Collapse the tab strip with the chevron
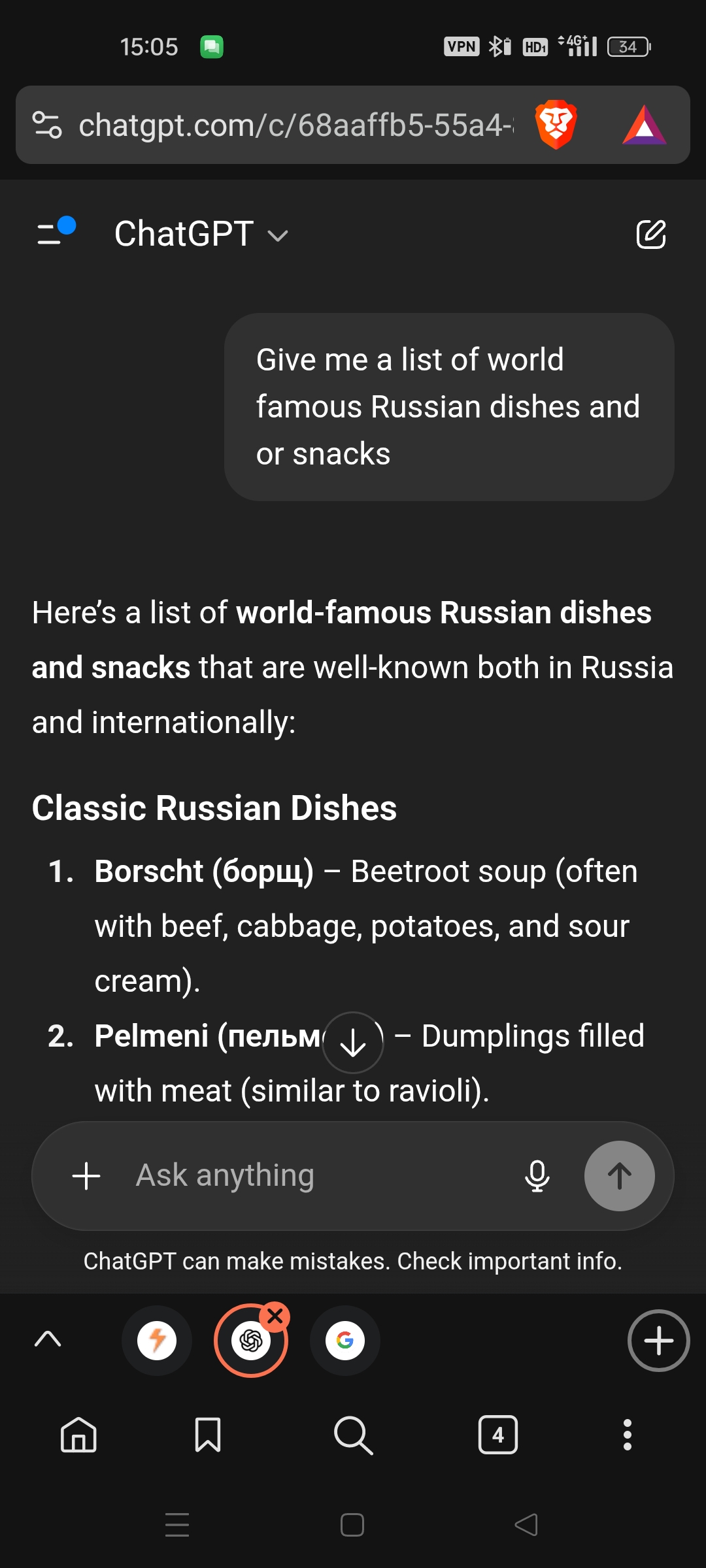The image size is (706, 1568). (48, 1339)
